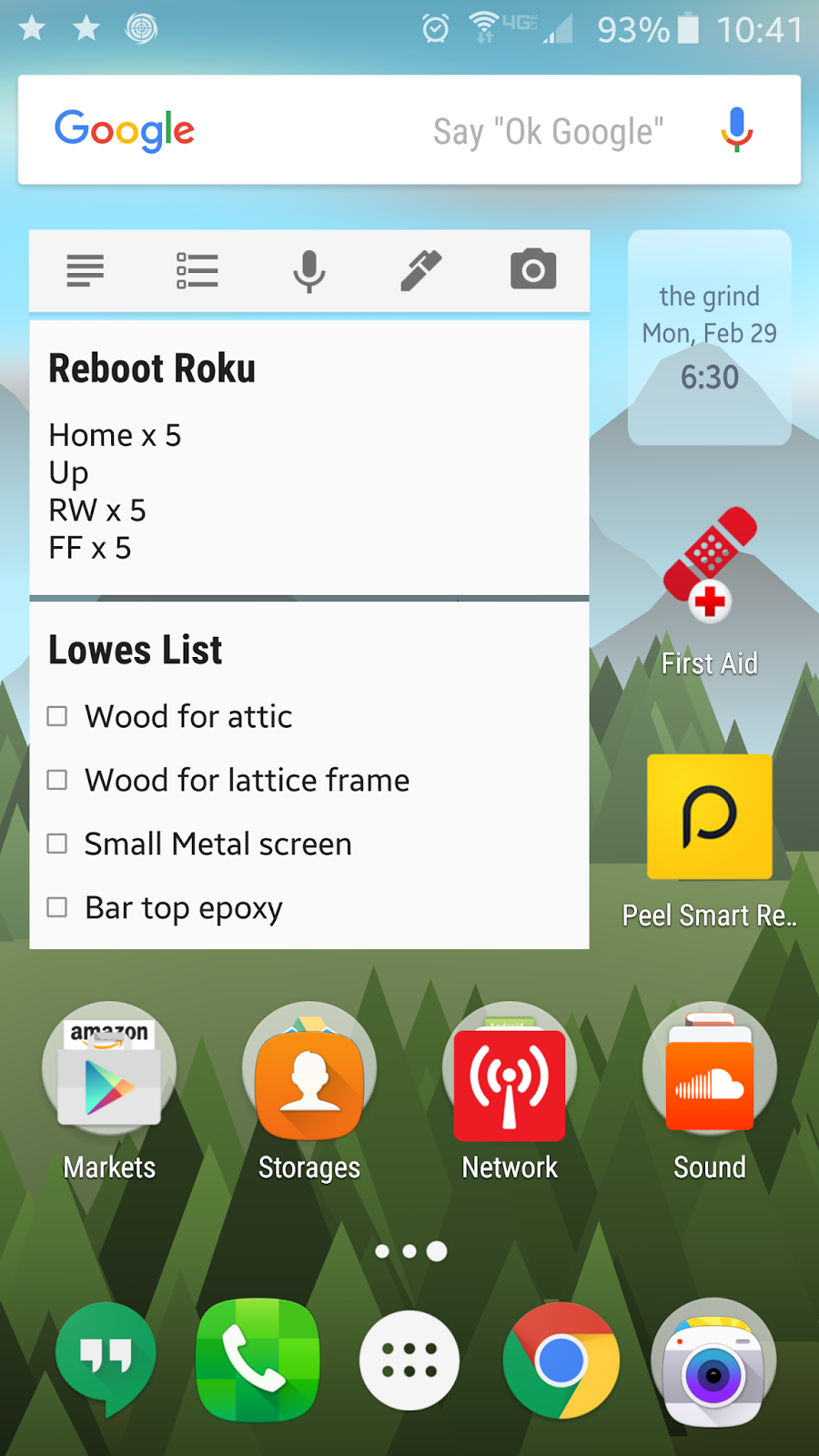Tap the Google voice search microphone

[x=735, y=129]
